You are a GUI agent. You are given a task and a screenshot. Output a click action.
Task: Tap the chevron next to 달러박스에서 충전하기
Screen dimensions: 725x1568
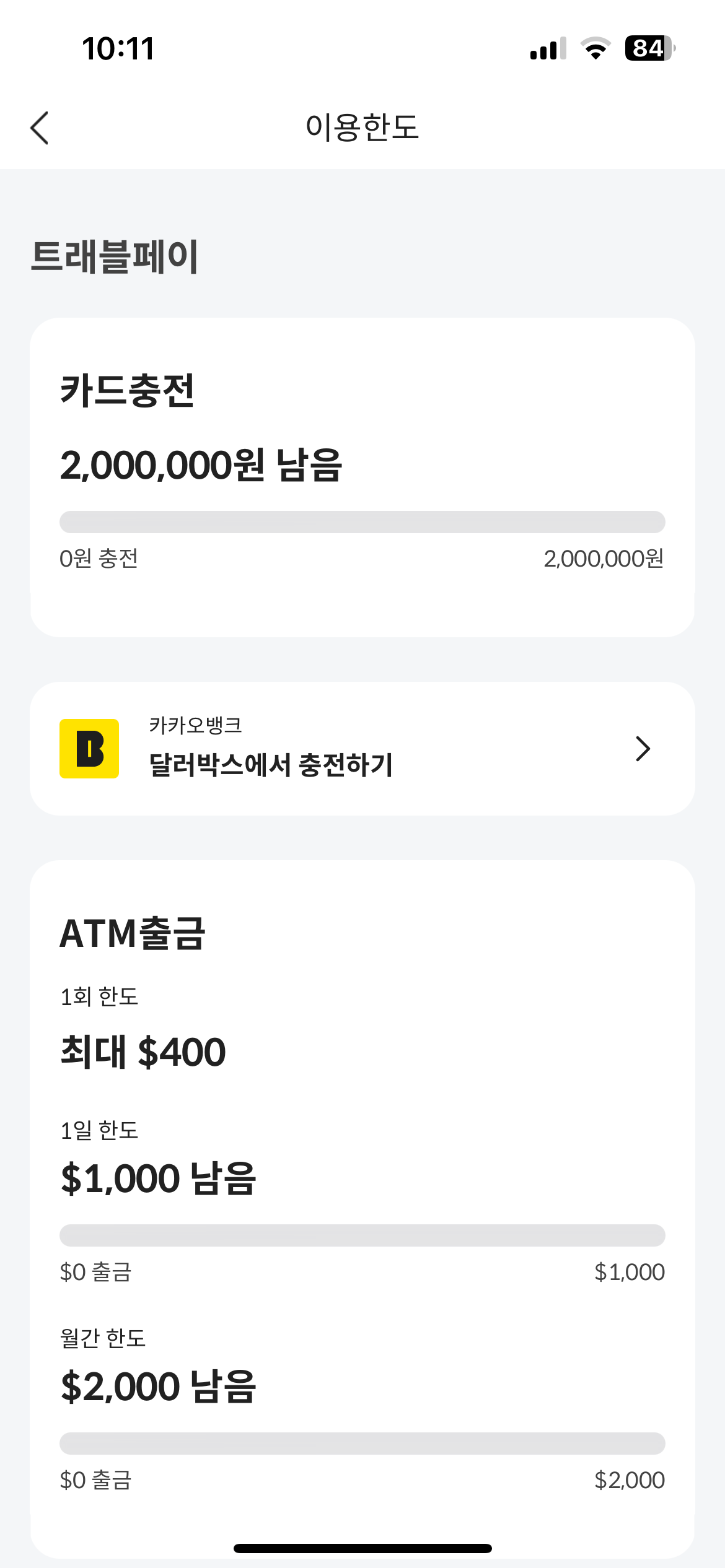point(643,748)
